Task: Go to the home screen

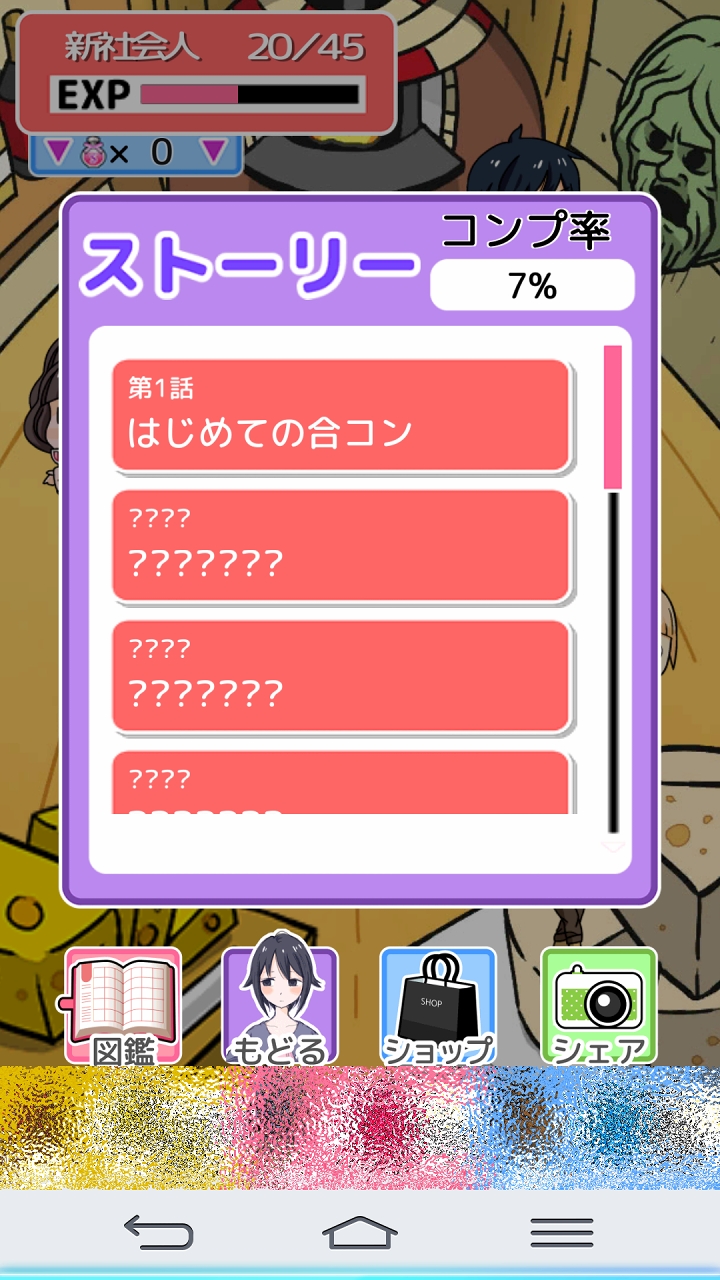Action: tap(360, 1231)
